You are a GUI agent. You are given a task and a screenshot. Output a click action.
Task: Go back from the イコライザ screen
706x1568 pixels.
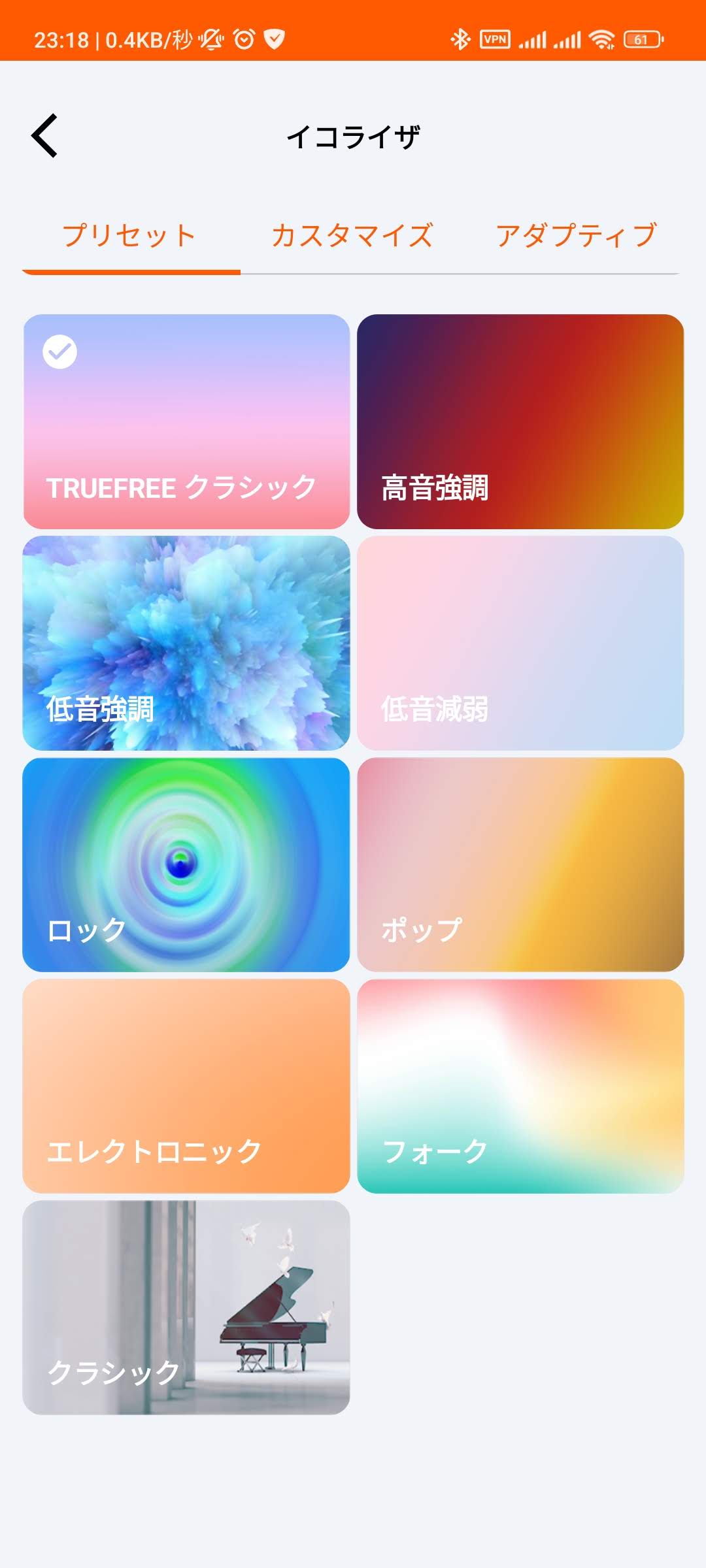click(x=44, y=136)
